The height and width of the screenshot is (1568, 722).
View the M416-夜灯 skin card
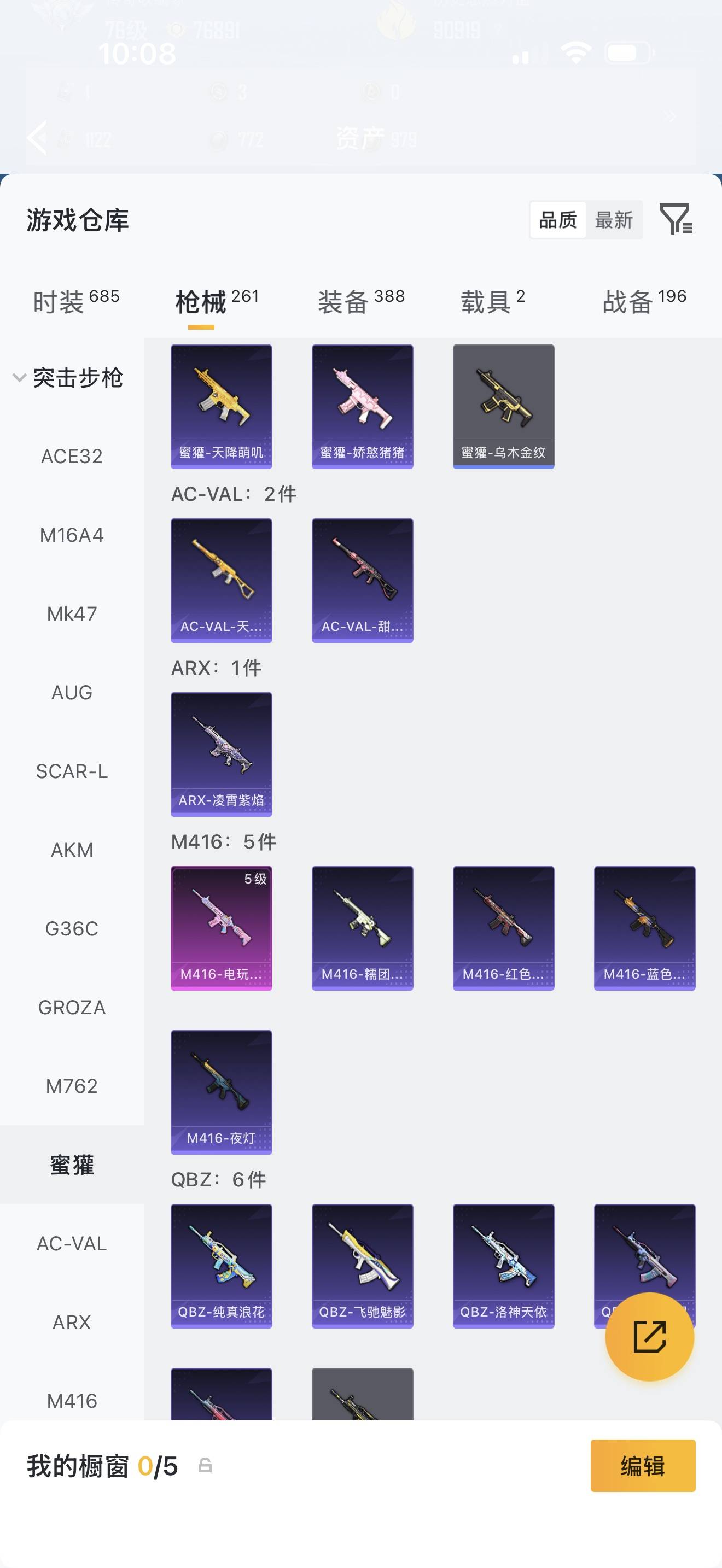click(222, 1092)
